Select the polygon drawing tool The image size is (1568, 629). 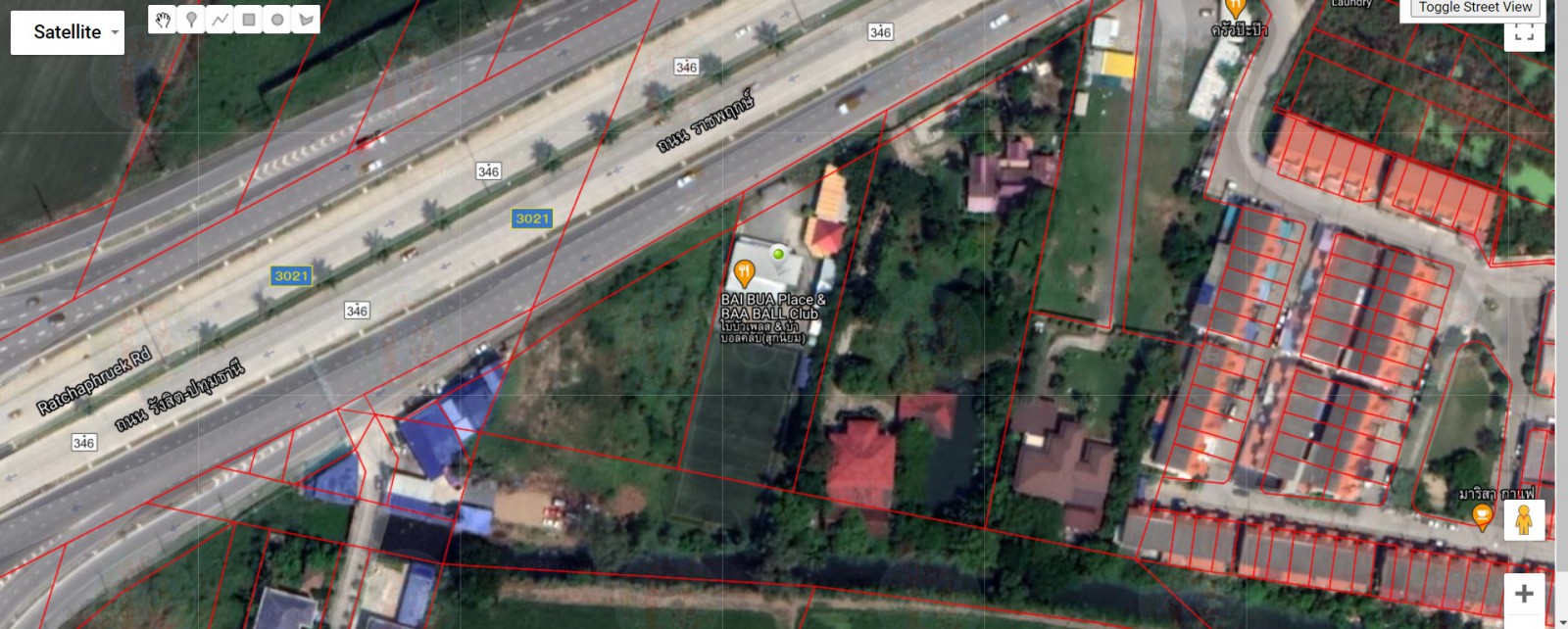(306, 20)
